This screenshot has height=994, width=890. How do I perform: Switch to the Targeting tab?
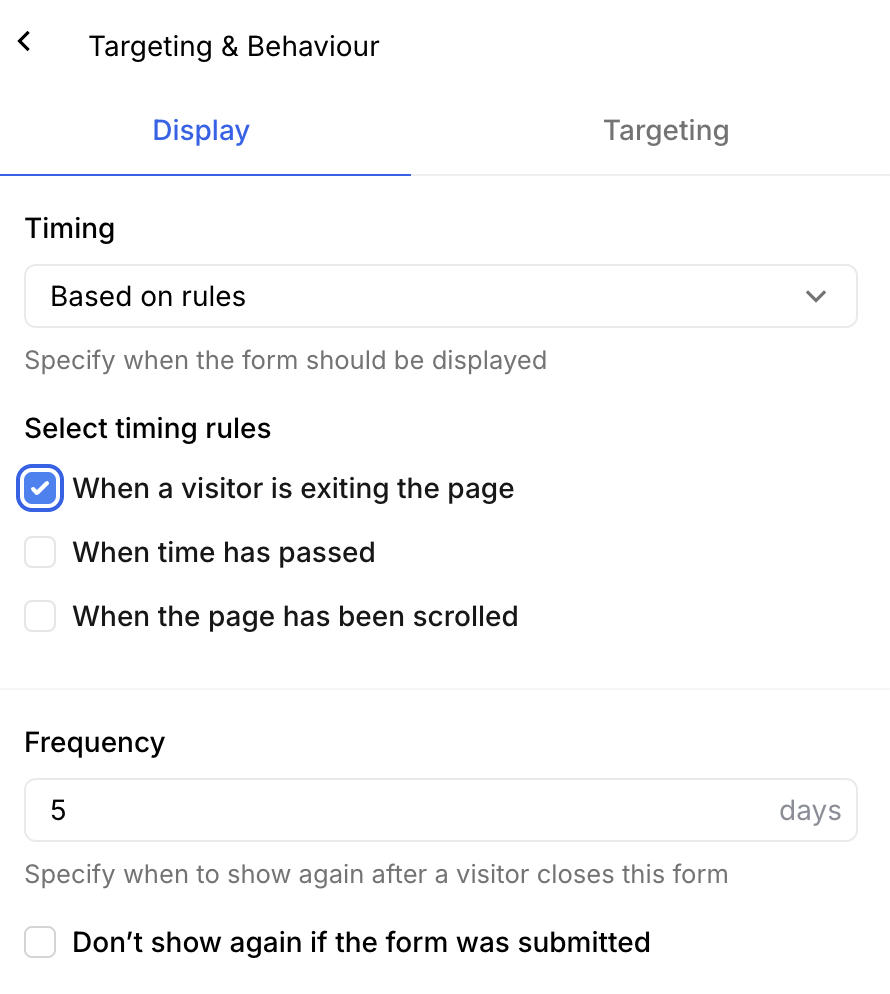(x=666, y=131)
